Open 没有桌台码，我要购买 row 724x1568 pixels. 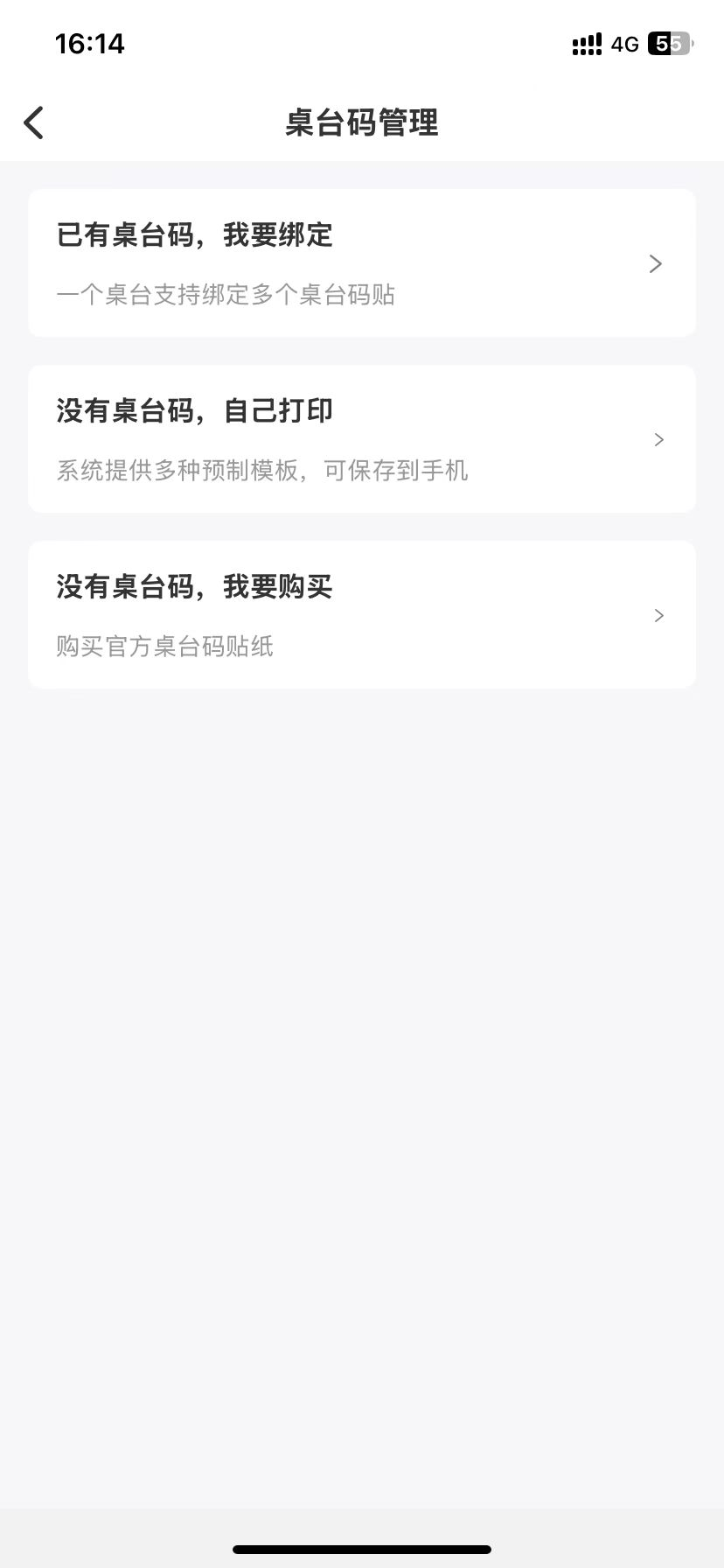tap(362, 615)
